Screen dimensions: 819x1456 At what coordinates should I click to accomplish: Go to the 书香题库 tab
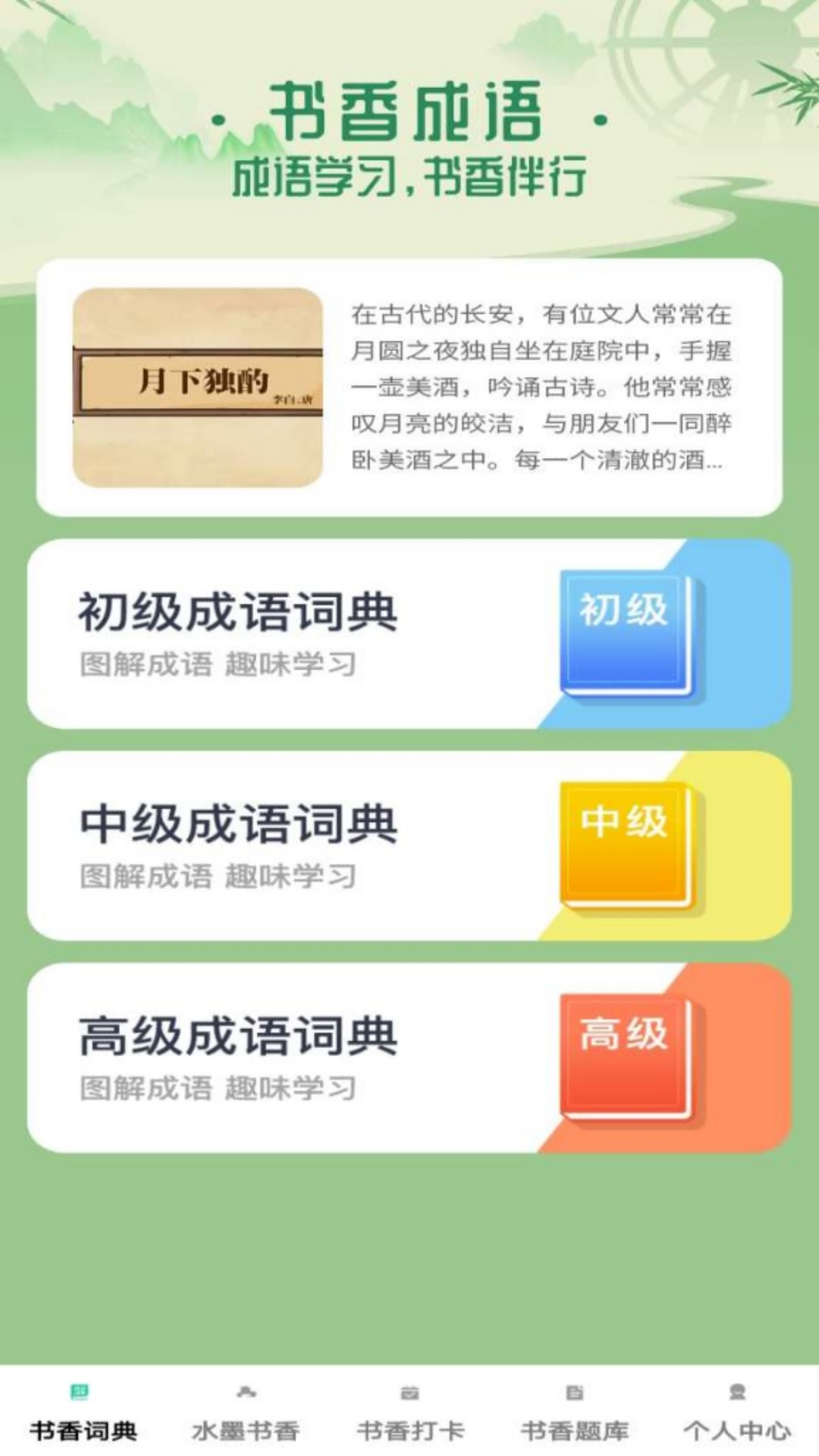click(574, 1414)
